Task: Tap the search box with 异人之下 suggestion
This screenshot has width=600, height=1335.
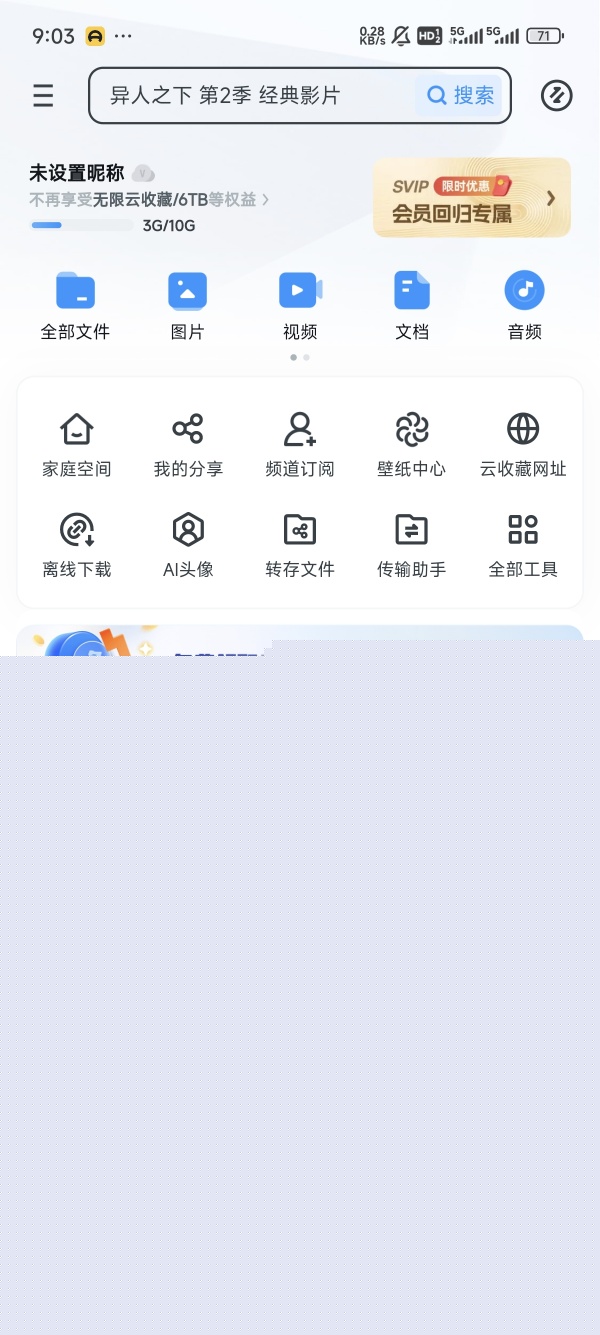Action: 250,96
